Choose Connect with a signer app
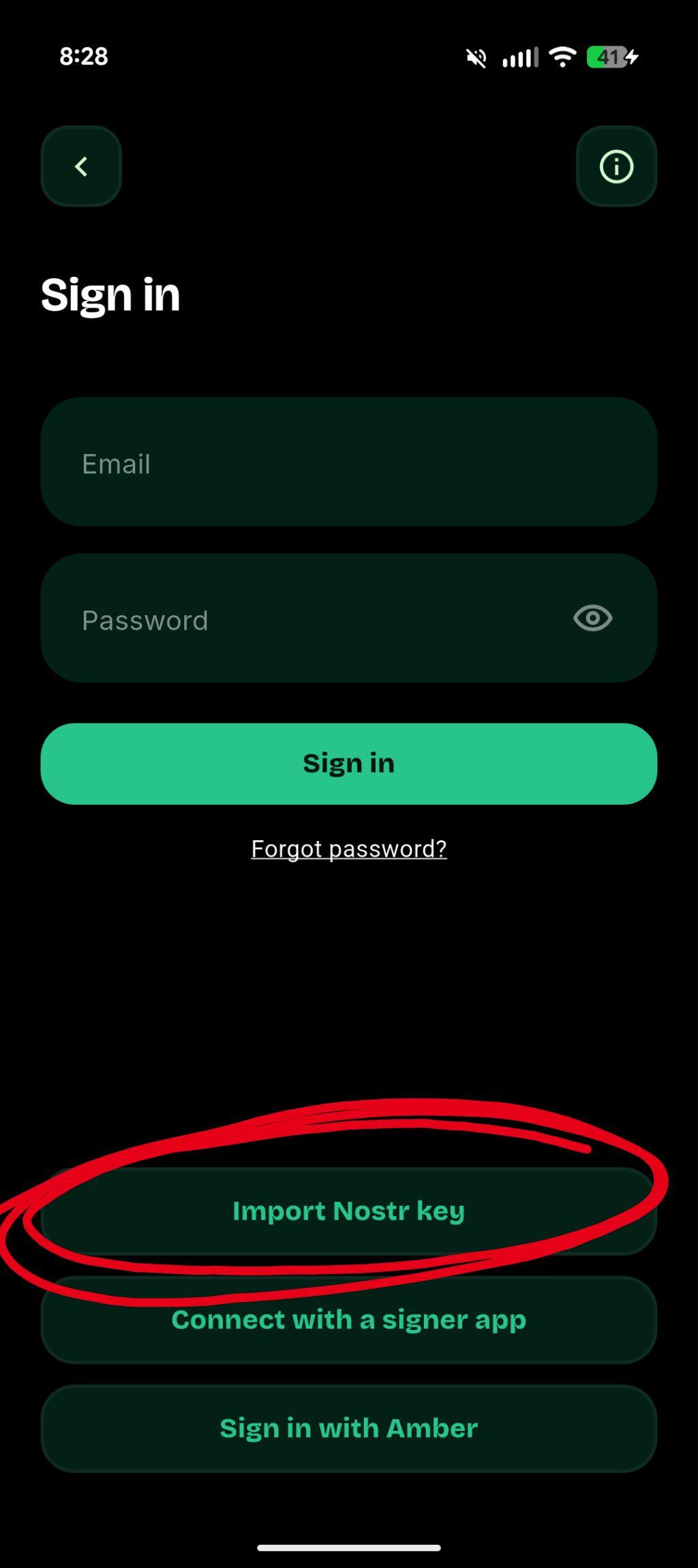This screenshot has width=698, height=1568. click(x=348, y=1320)
